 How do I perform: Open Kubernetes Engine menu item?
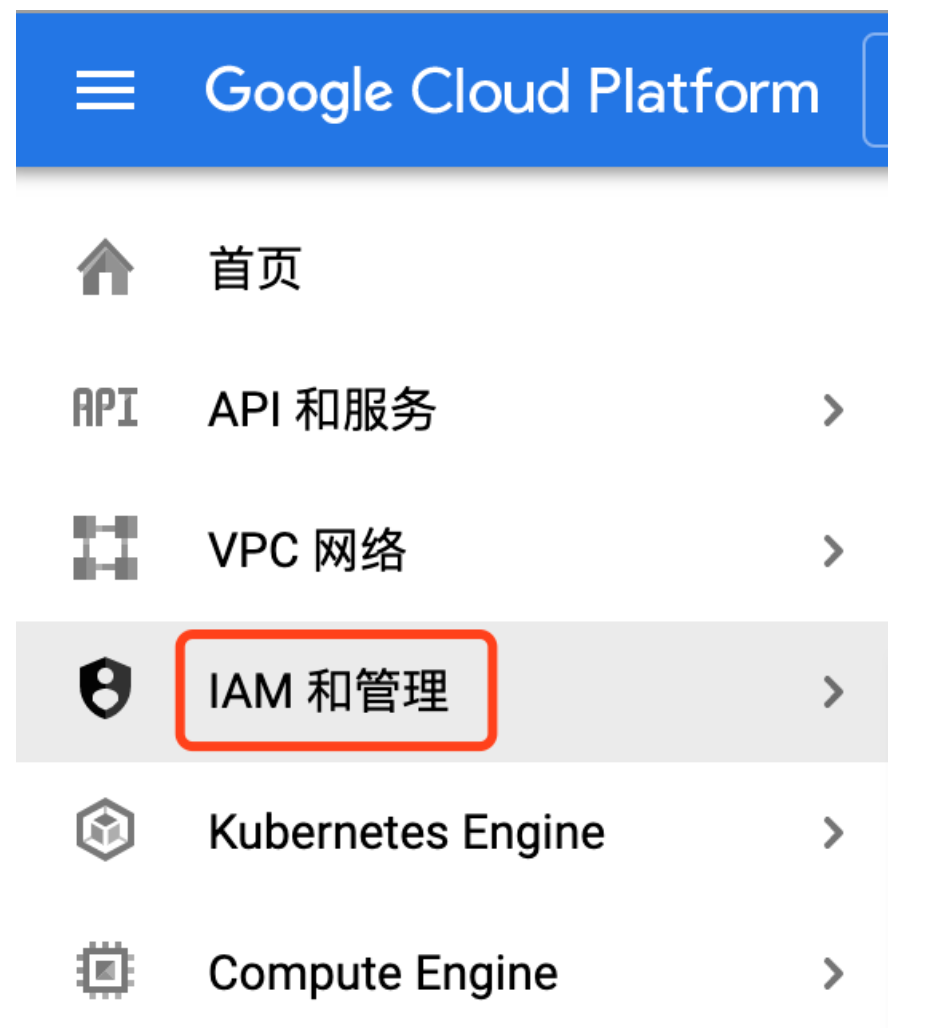tap(406, 833)
